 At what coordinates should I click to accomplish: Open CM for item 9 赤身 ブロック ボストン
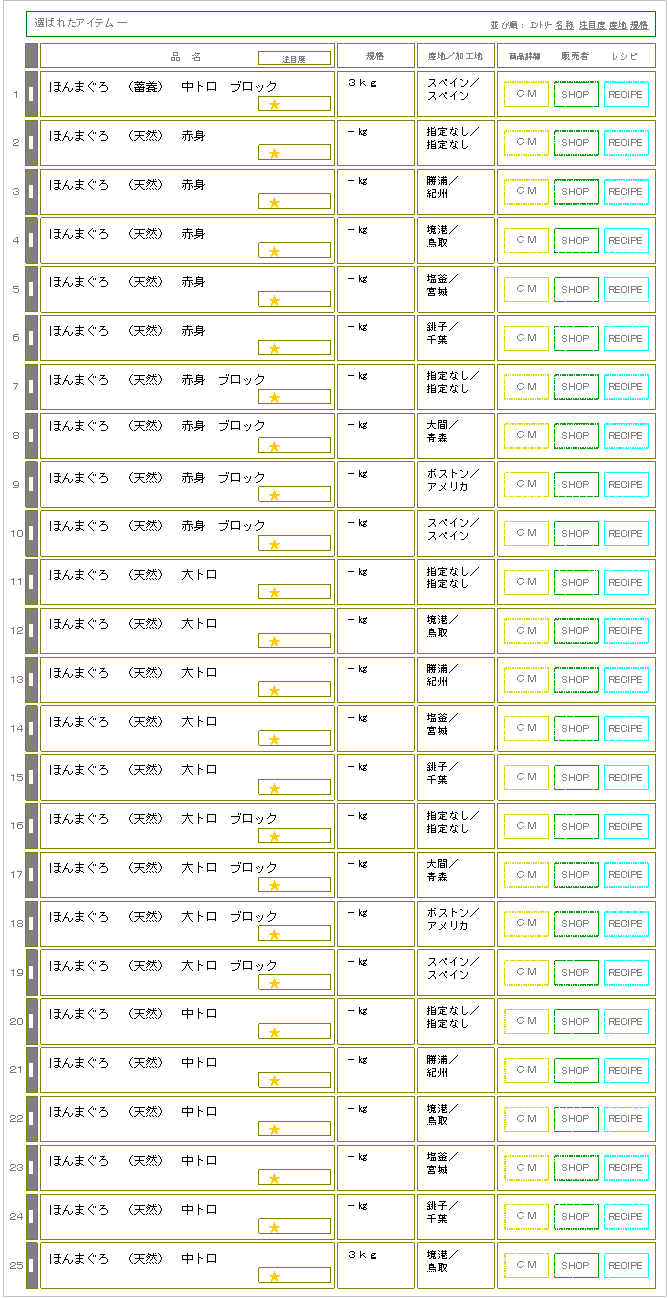(x=526, y=485)
